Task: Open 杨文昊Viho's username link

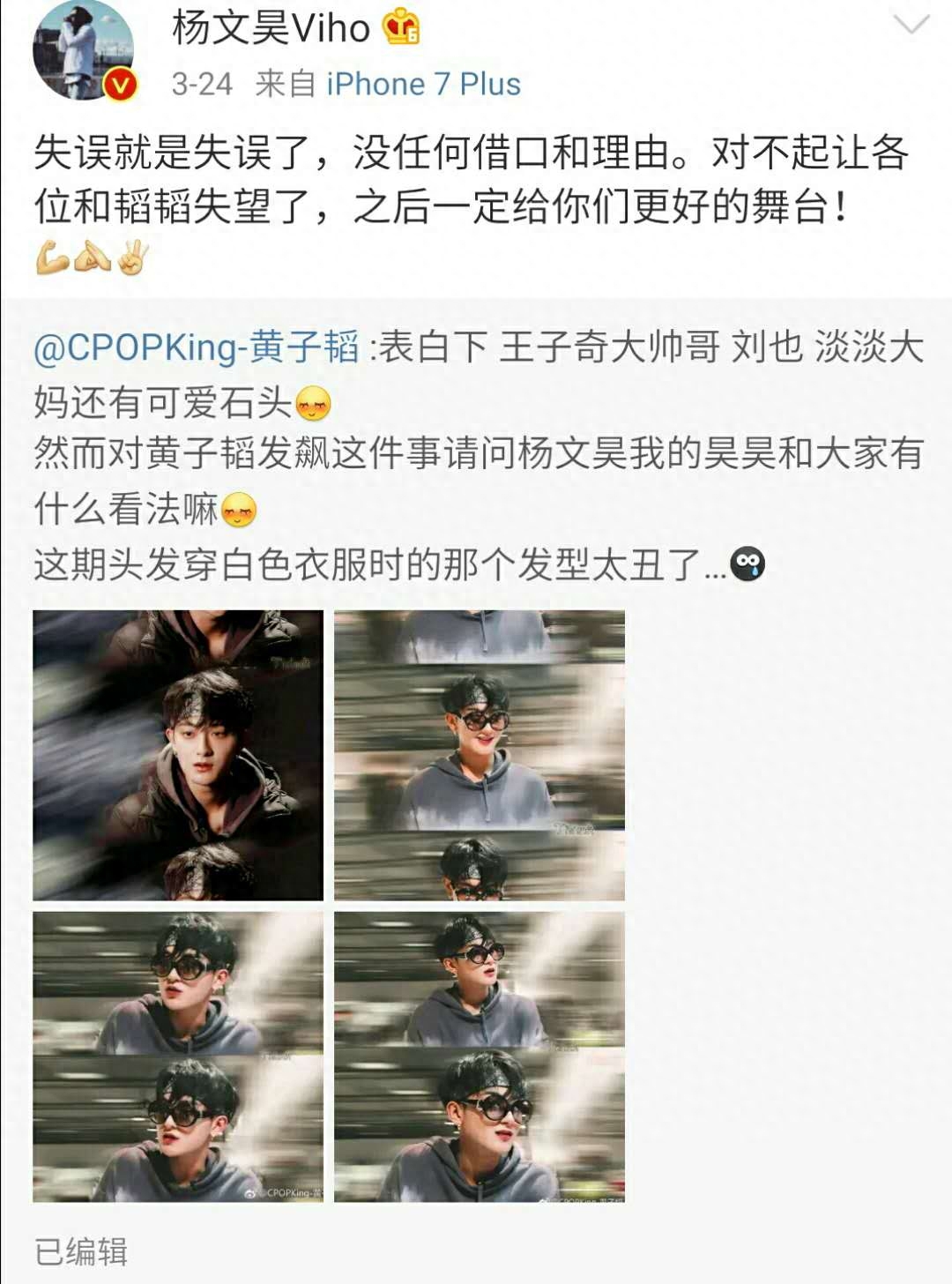Action: pyautogui.click(x=271, y=28)
